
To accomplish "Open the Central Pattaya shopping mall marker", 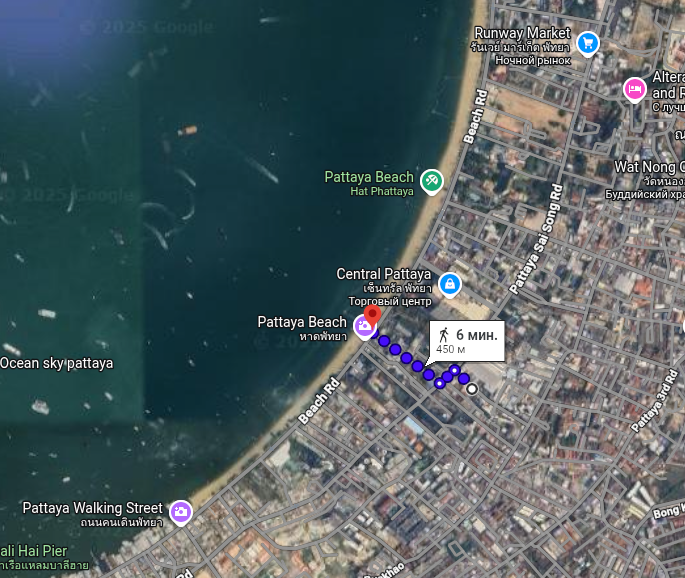I will pyautogui.click(x=449, y=284).
